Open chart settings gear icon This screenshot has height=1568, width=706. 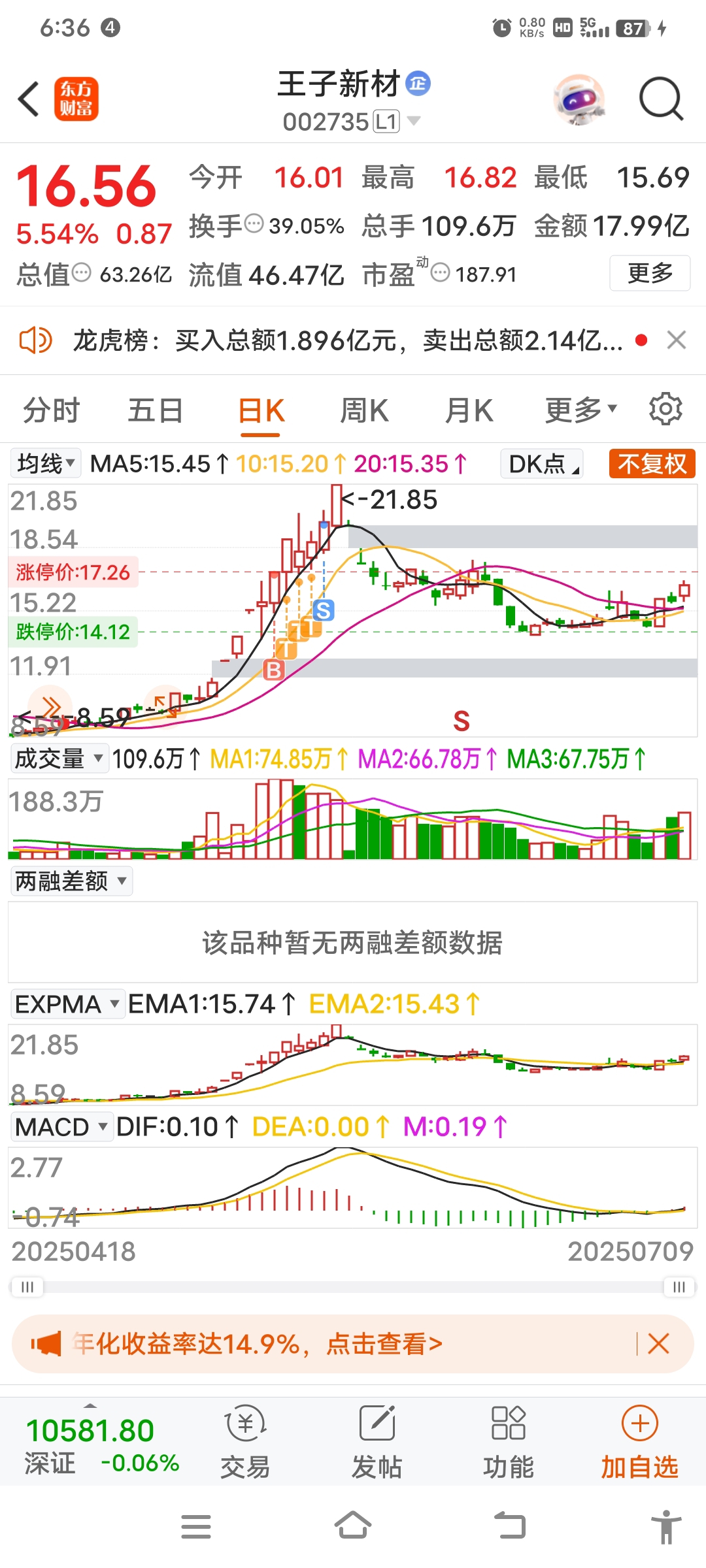point(665,410)
